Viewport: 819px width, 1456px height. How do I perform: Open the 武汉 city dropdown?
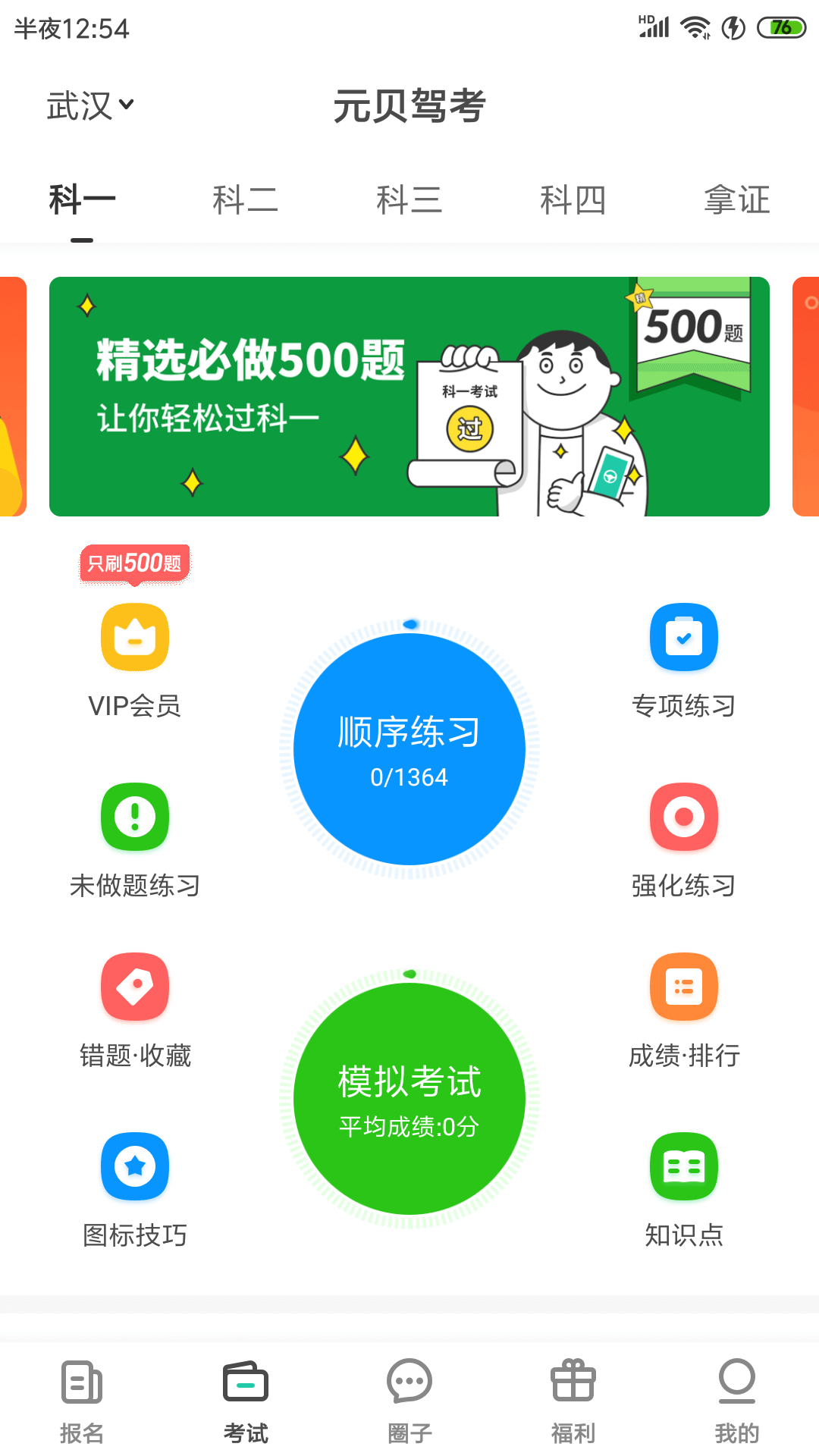click(90, 105)
